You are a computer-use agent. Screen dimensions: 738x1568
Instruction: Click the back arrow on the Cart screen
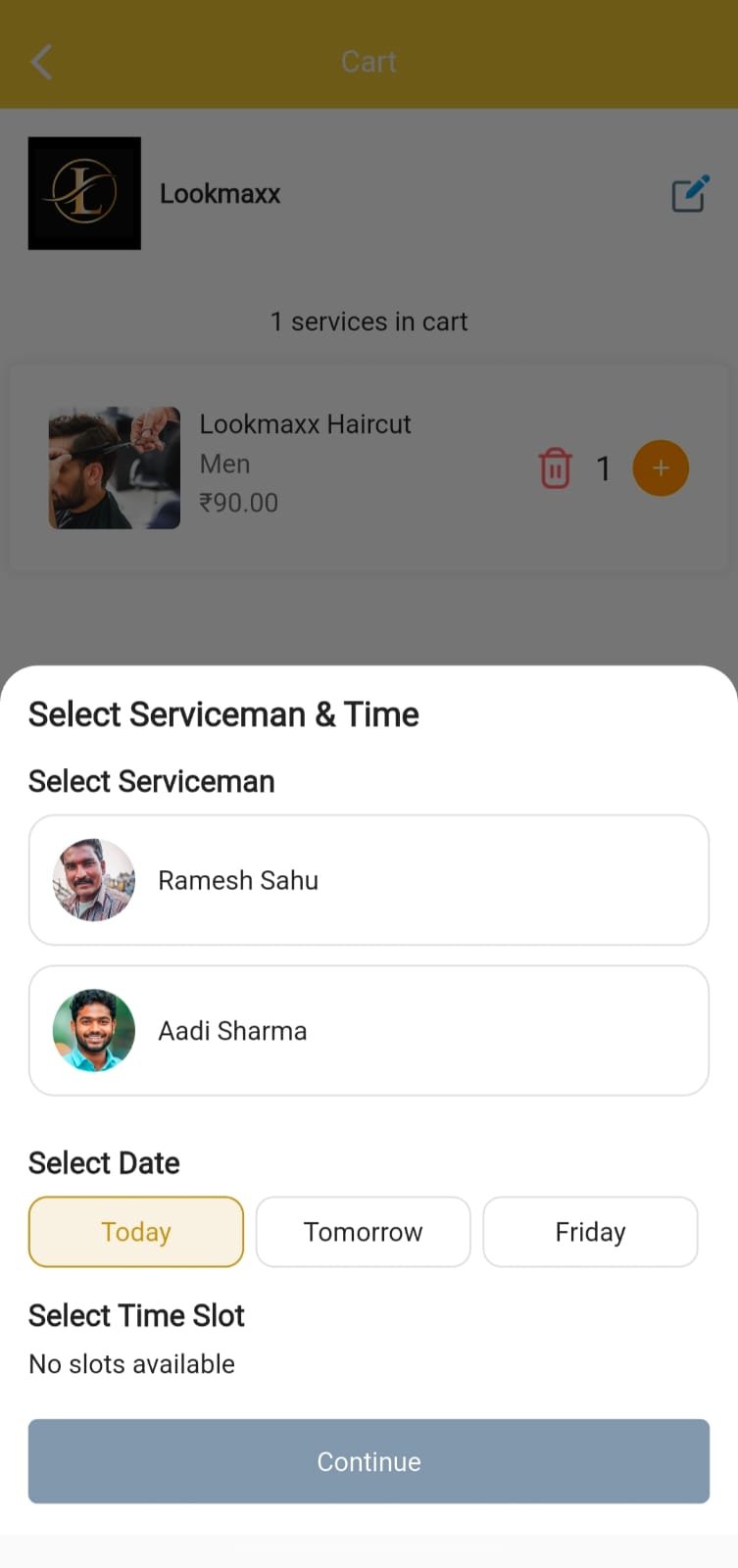point(41,61)
